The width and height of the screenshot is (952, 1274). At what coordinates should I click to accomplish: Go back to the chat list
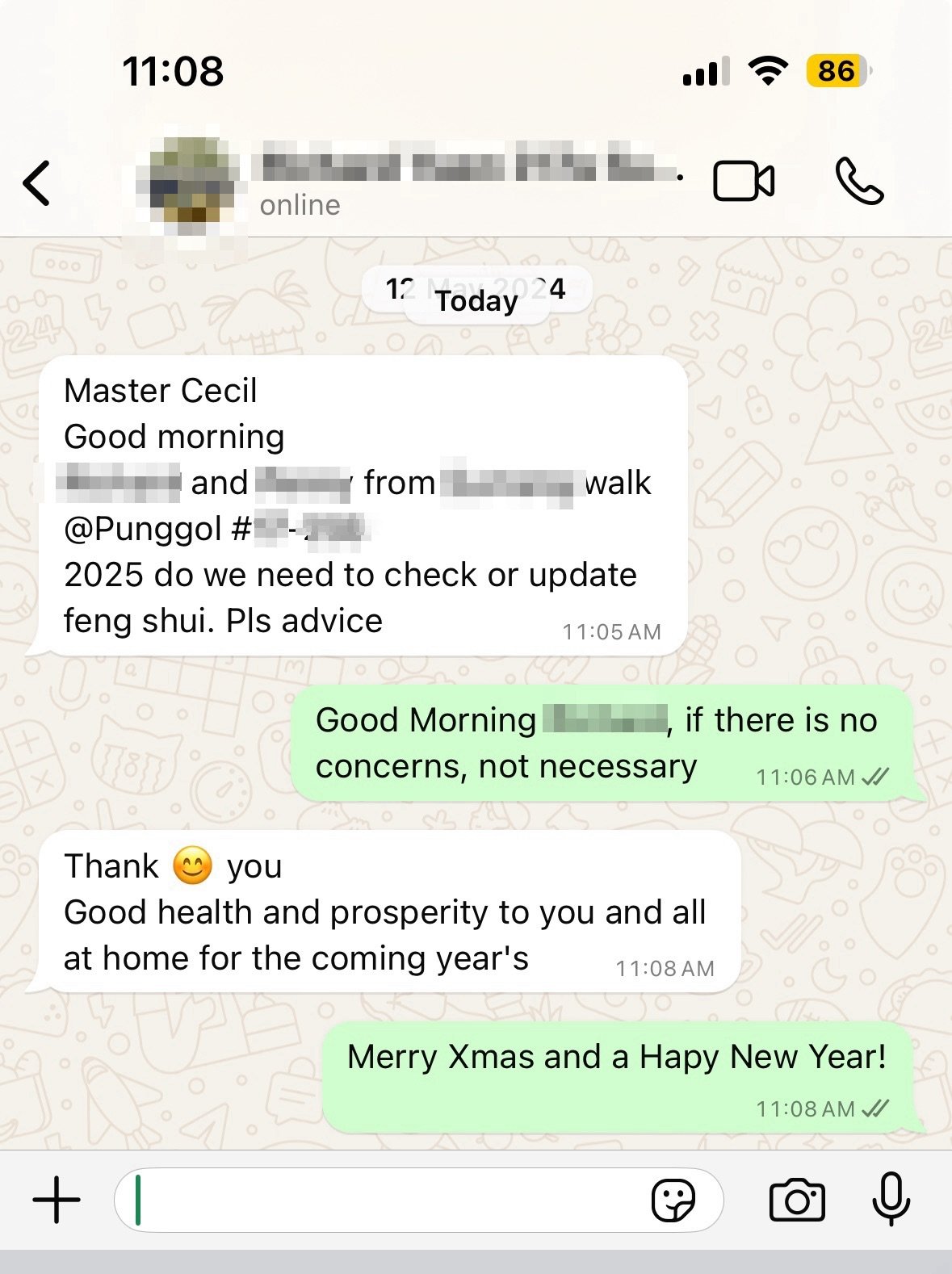[x=37, y=183]
